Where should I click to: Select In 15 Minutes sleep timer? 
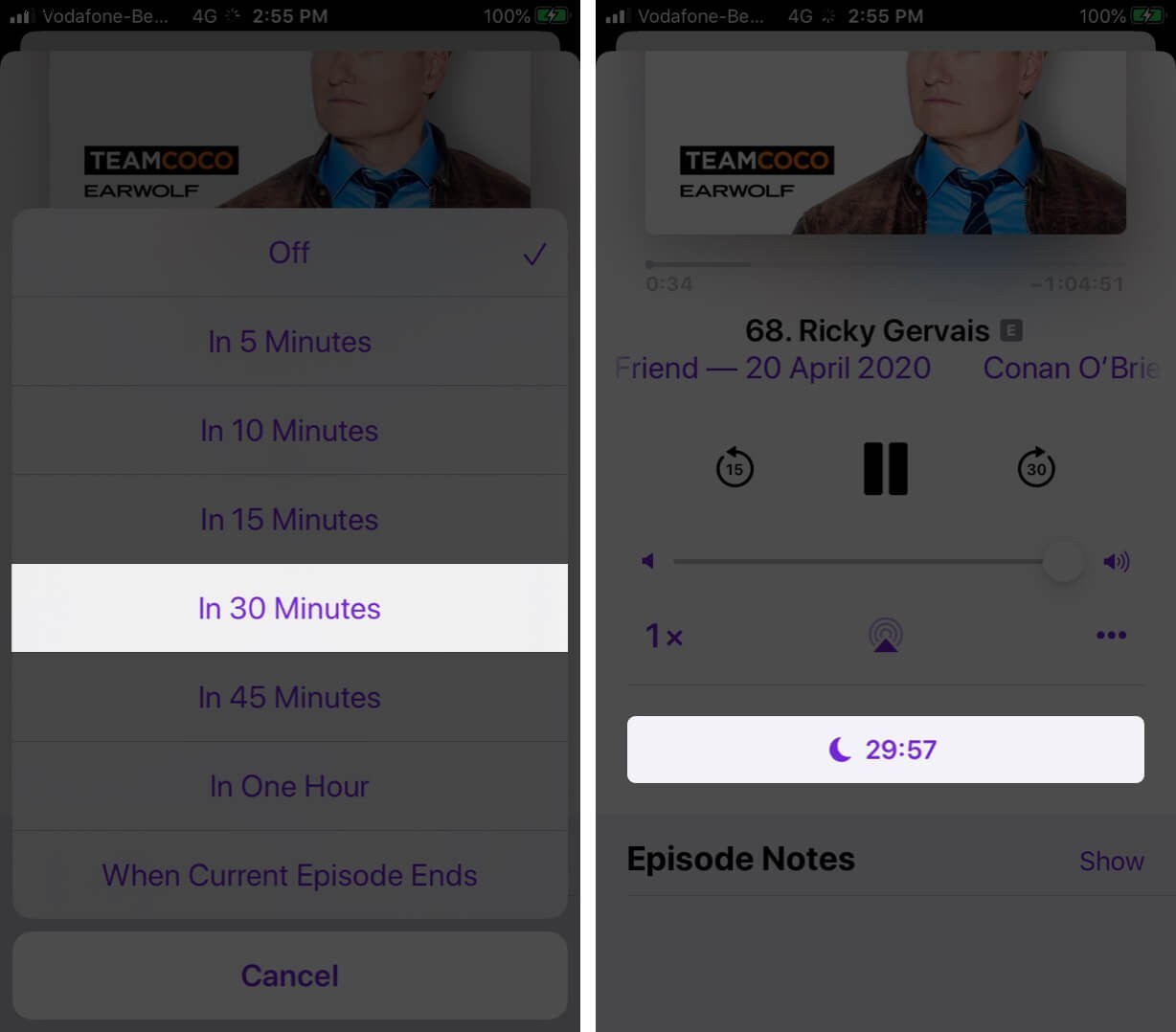coord(289,520)
